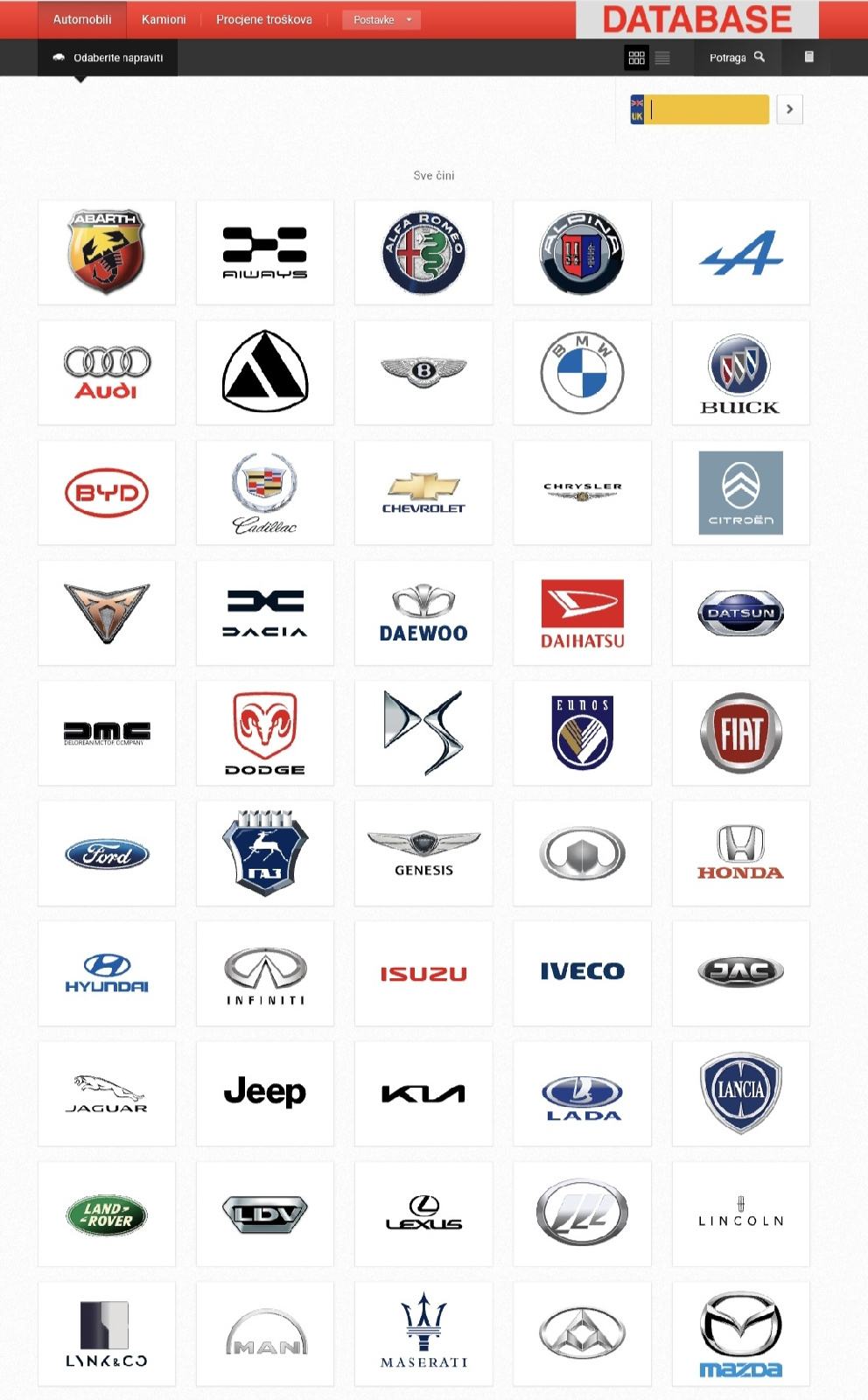The width and height of the screenshot is (868, 1400).
Task: Switch to grid view layout
Action: tap(637, 58)
